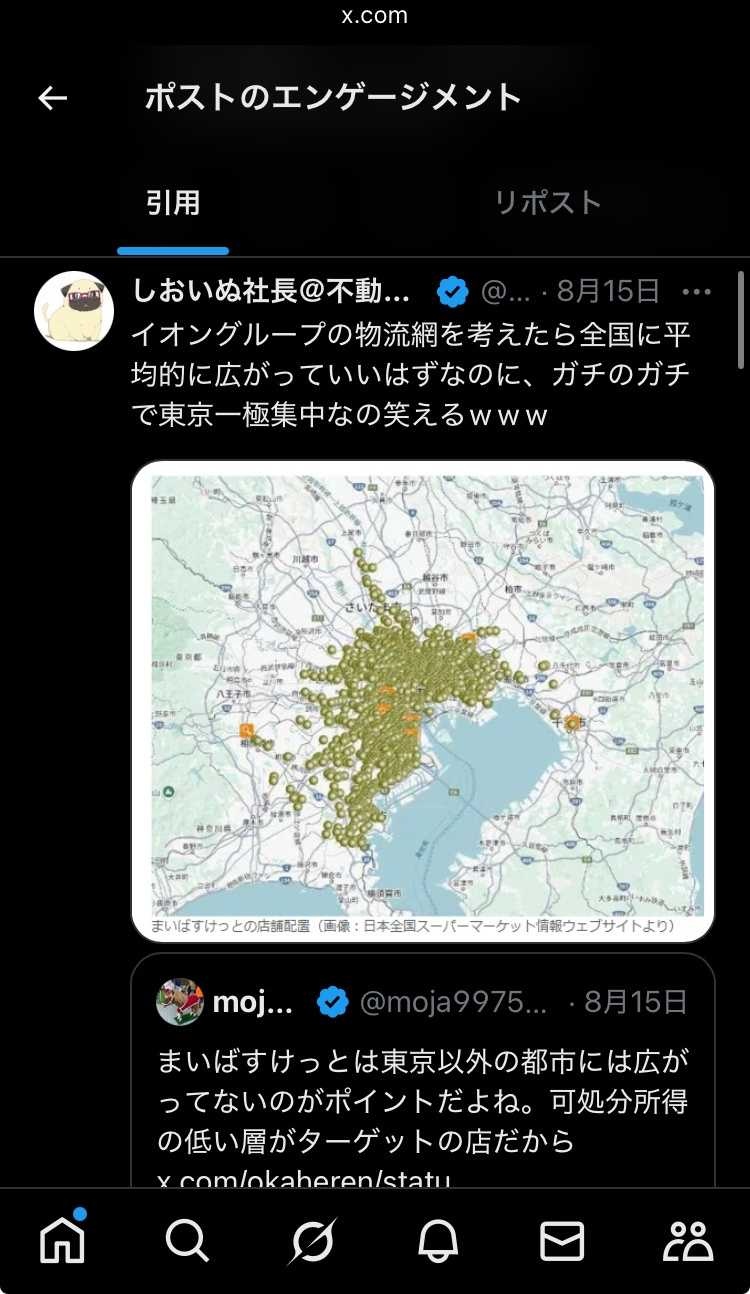View the map image of まいばすけっと stores

point(423,700)
